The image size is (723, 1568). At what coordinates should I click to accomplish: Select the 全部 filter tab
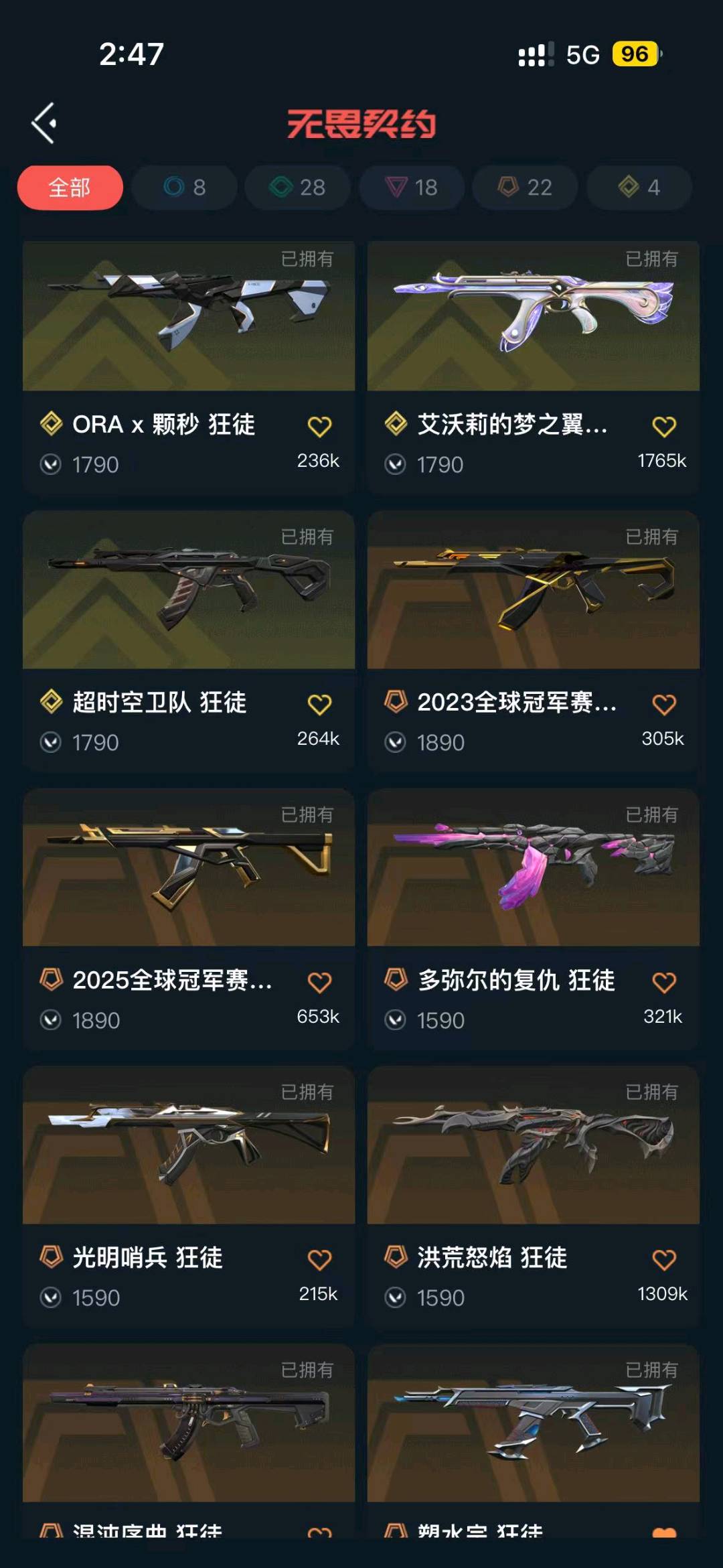(70, 188)
